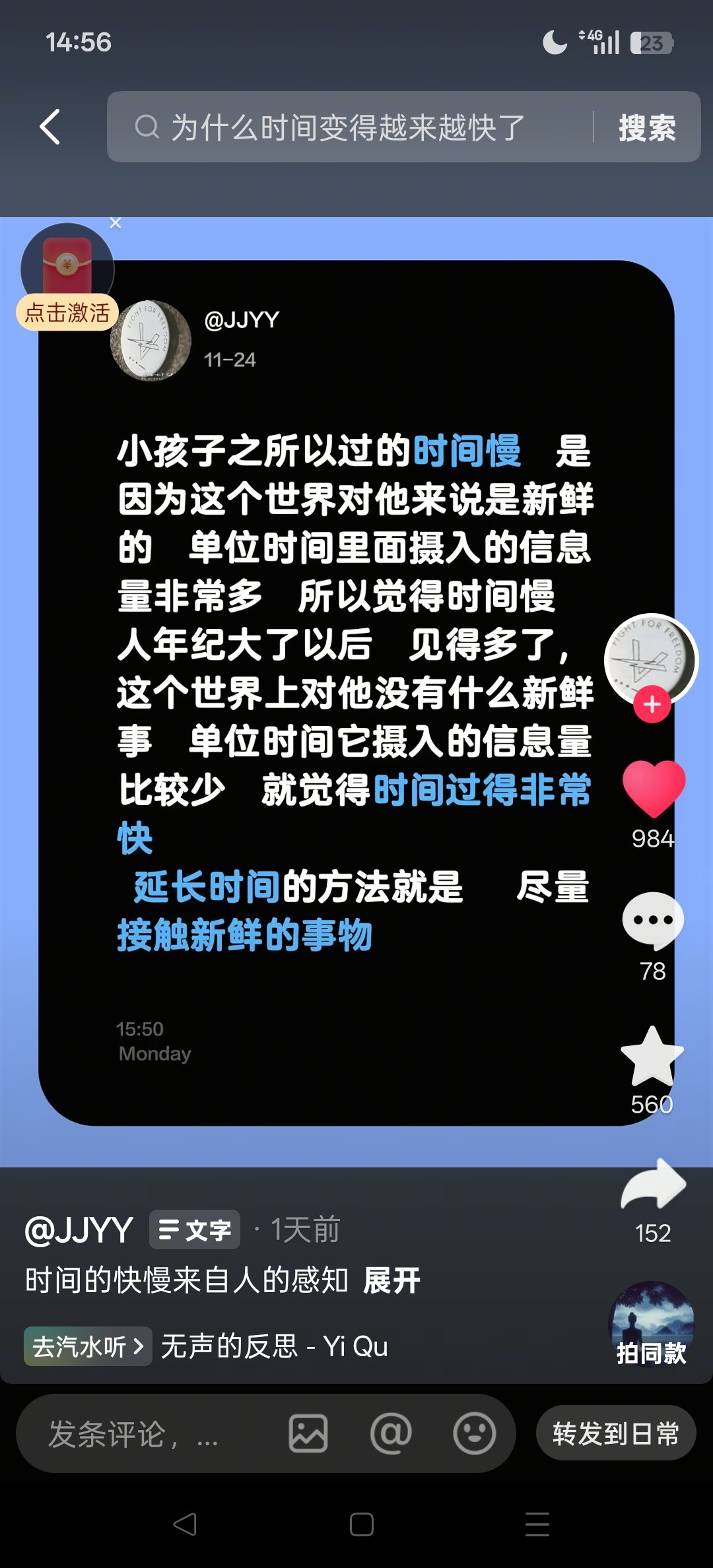The image size is (713, 1568).
Task: Tap 转发到日常 to repost to daily
Action: (x=615, y=1433)
